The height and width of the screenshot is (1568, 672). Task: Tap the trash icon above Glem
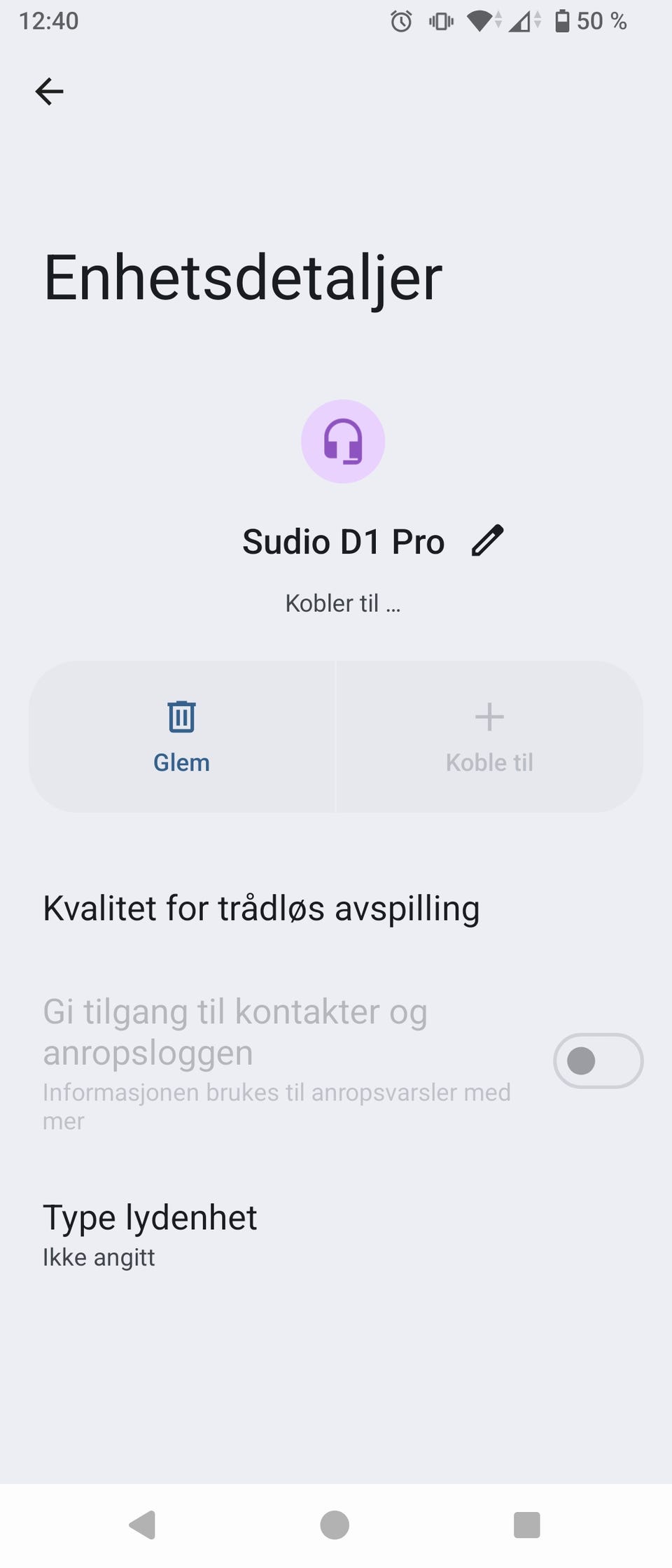point(181,716)
